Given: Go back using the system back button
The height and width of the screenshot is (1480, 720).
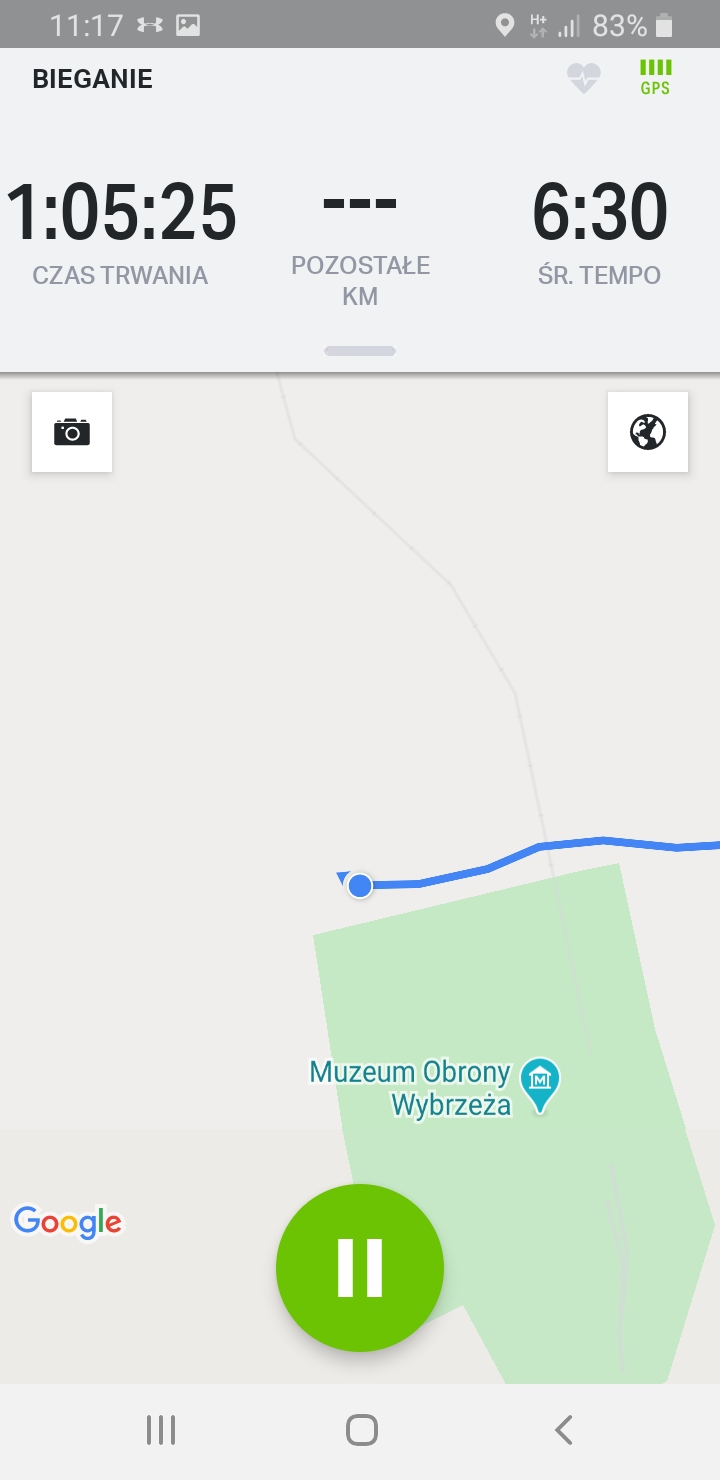Looking at the screenshot, I should point(563,1430).
